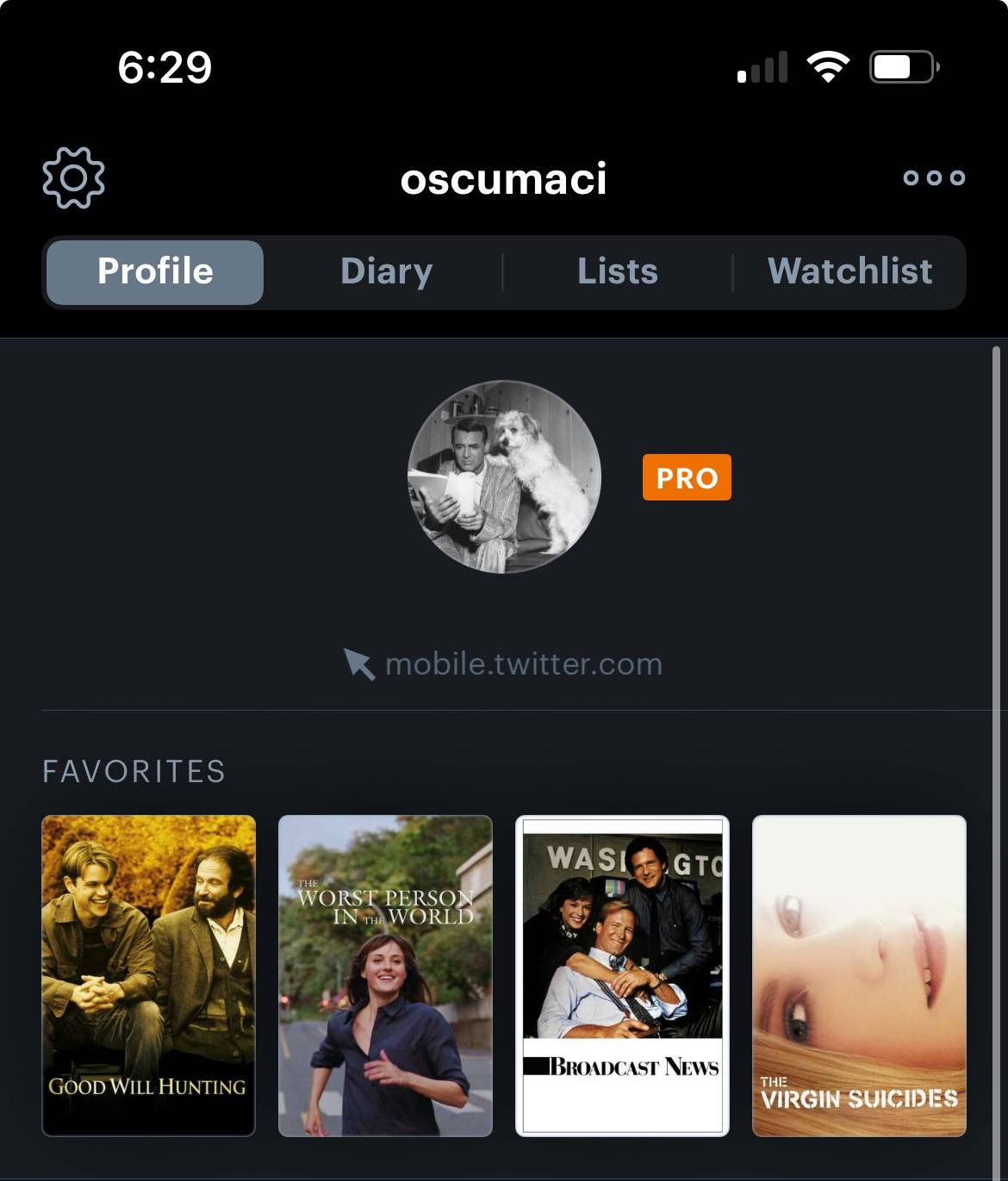
Task: Open the settings gear
Action: coord(73,177)
